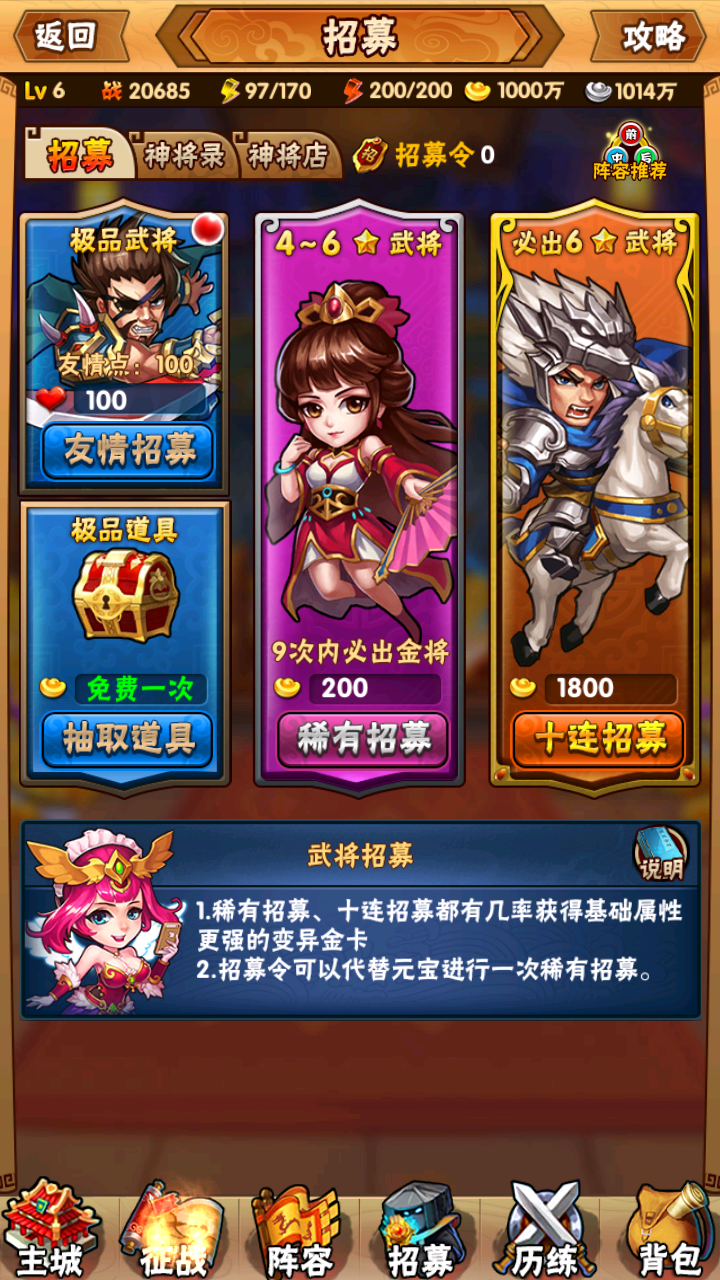
Task: Tap 抽取道具 to draw an item
Action: pos(128,739)
